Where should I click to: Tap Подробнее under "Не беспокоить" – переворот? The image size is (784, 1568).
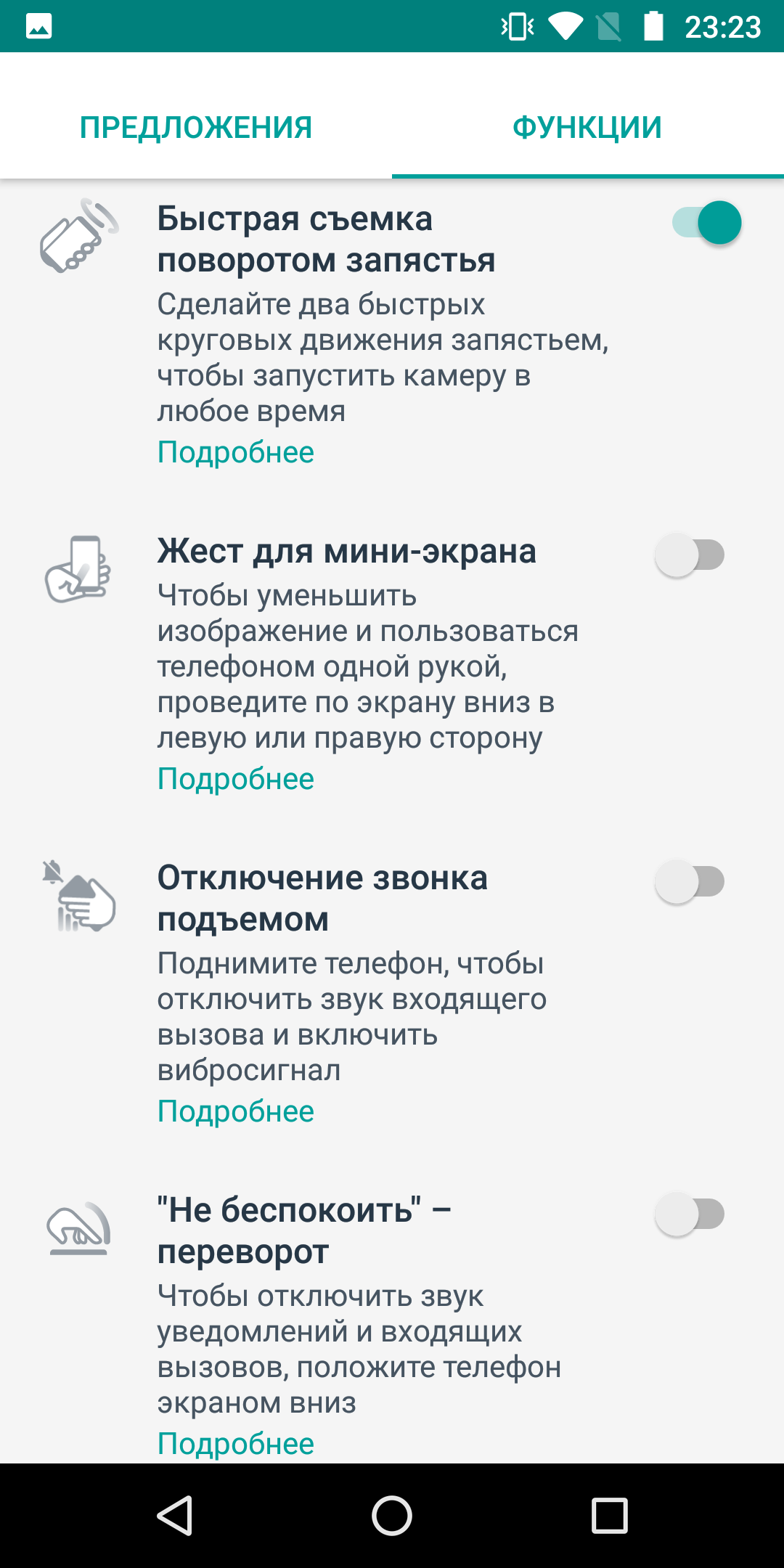click(x=236, y=1444)
